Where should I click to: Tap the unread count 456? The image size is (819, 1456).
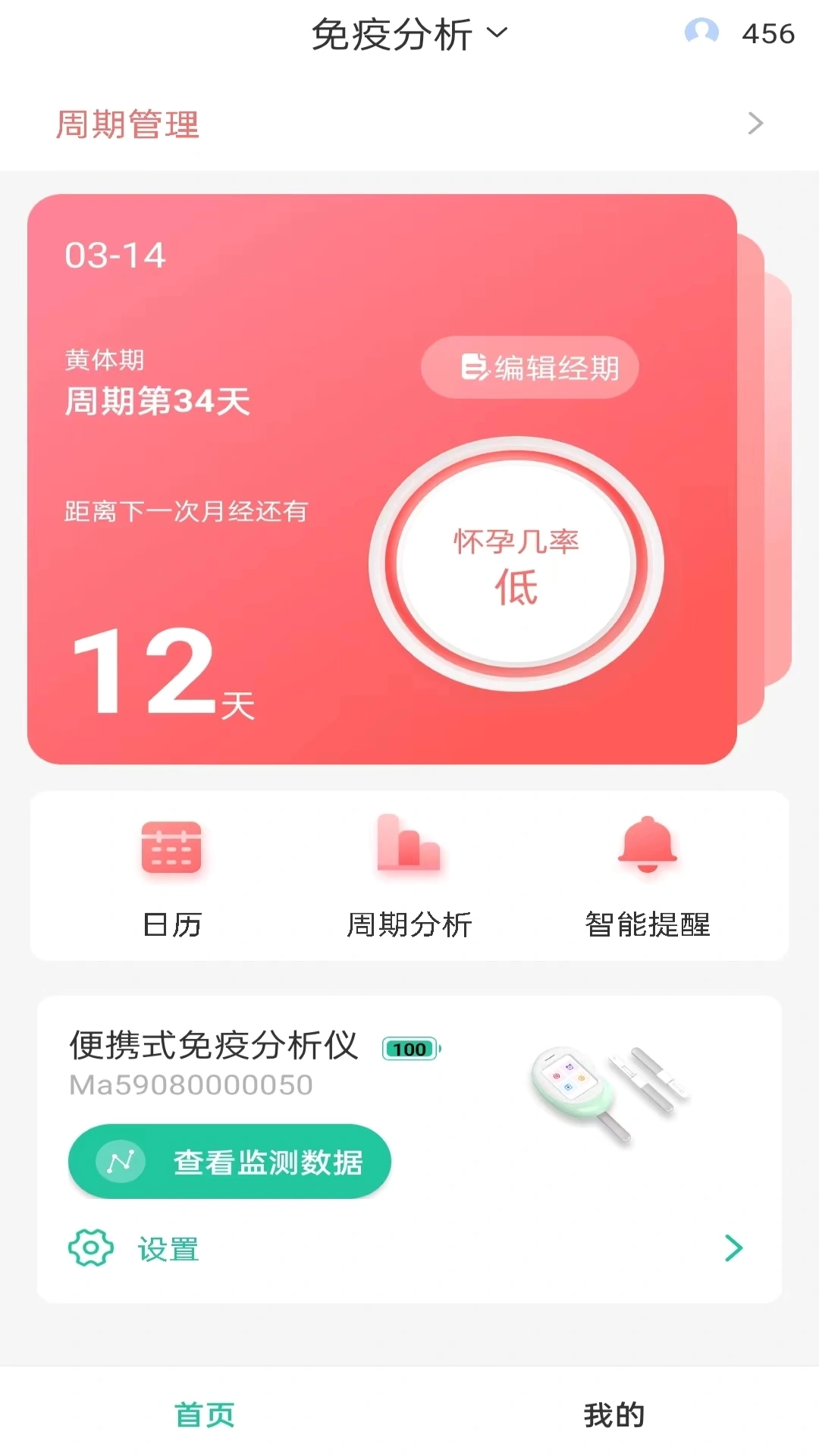pos(768,32)
